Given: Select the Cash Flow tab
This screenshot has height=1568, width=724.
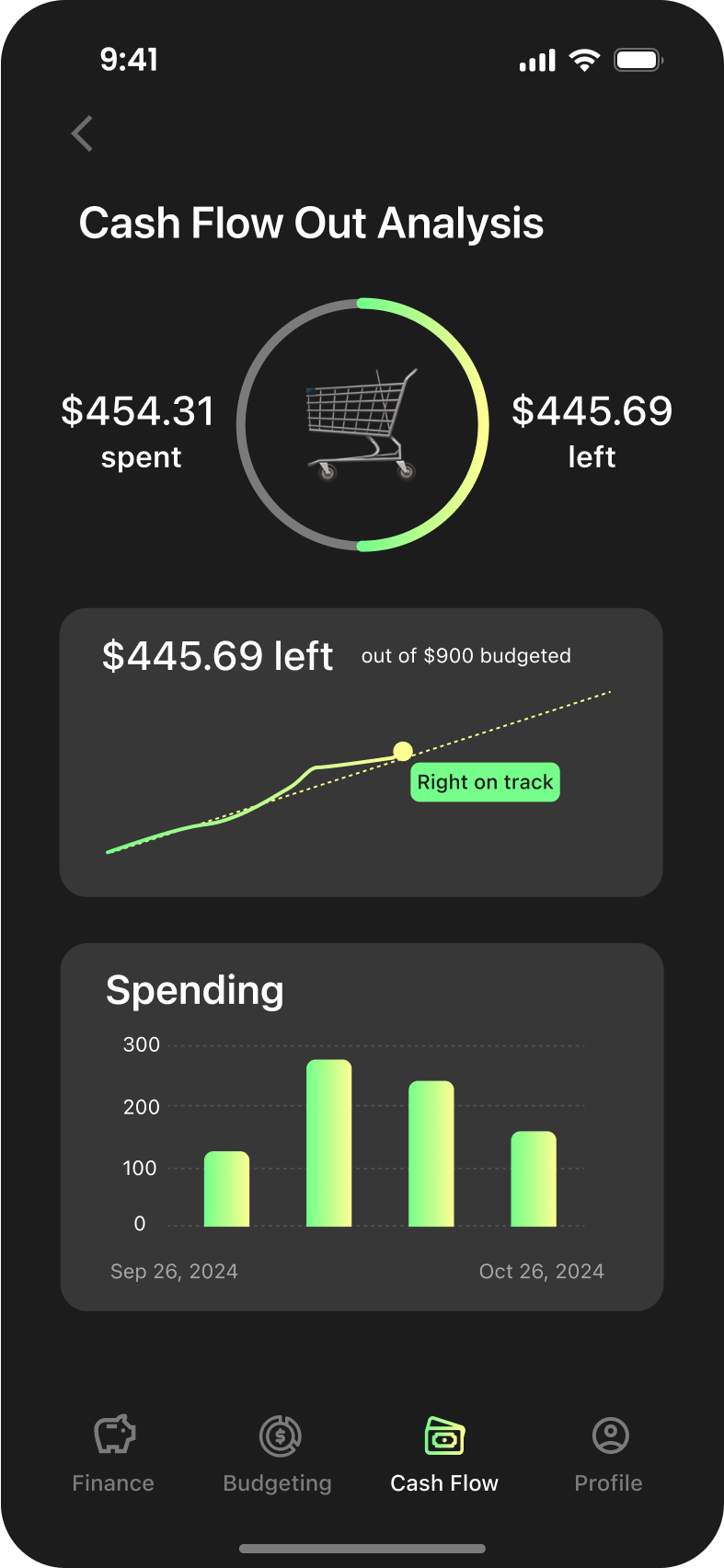Looking at the screenshot, I should pyautogui.click(x=444, y=1454).
